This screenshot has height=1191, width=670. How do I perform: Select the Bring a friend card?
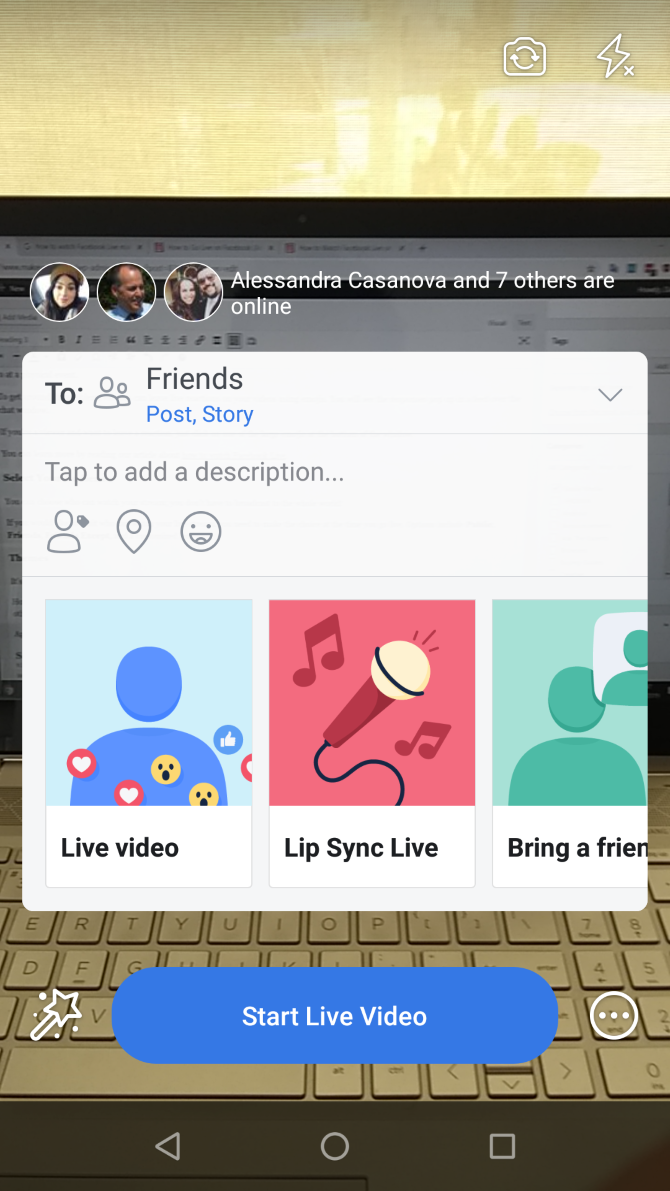click(570, 742)
